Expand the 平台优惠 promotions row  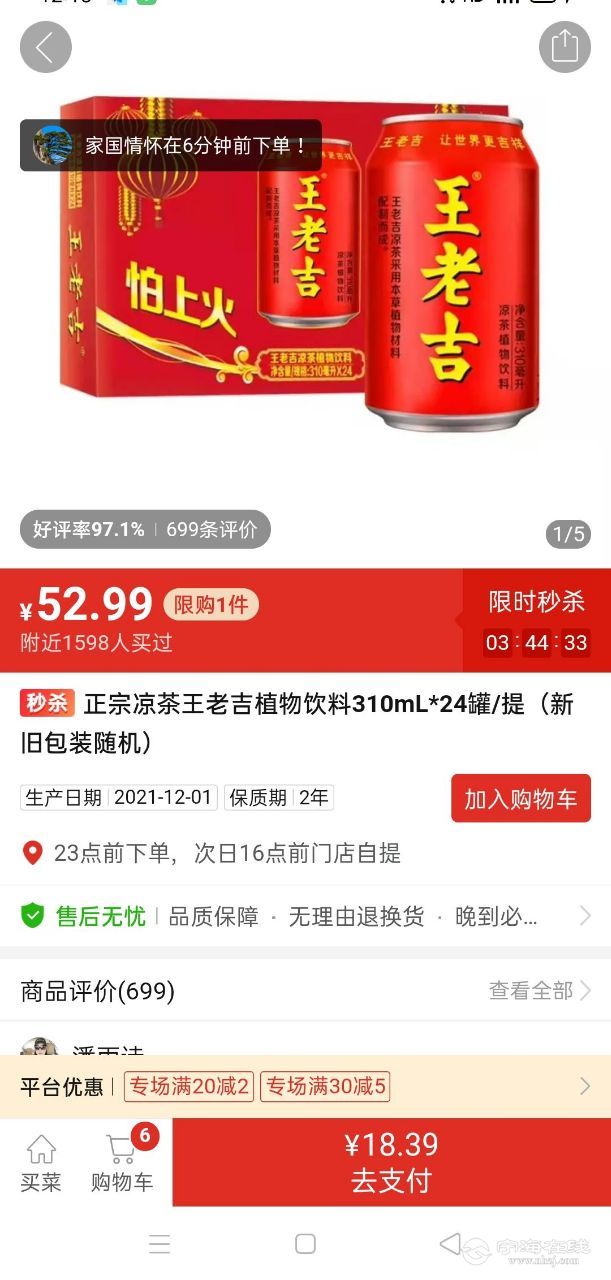tap(305, 1086)
